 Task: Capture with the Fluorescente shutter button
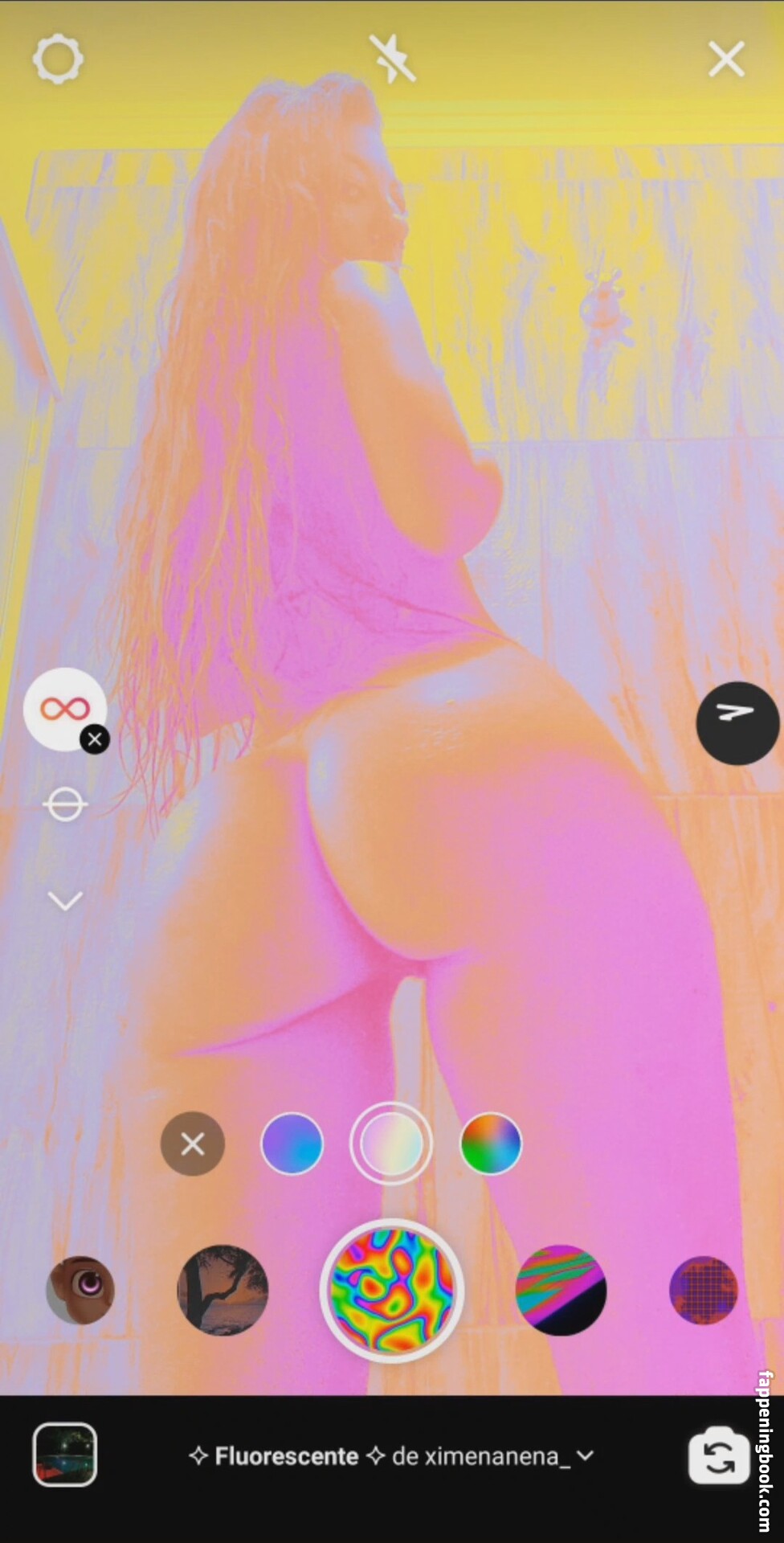392,1291
